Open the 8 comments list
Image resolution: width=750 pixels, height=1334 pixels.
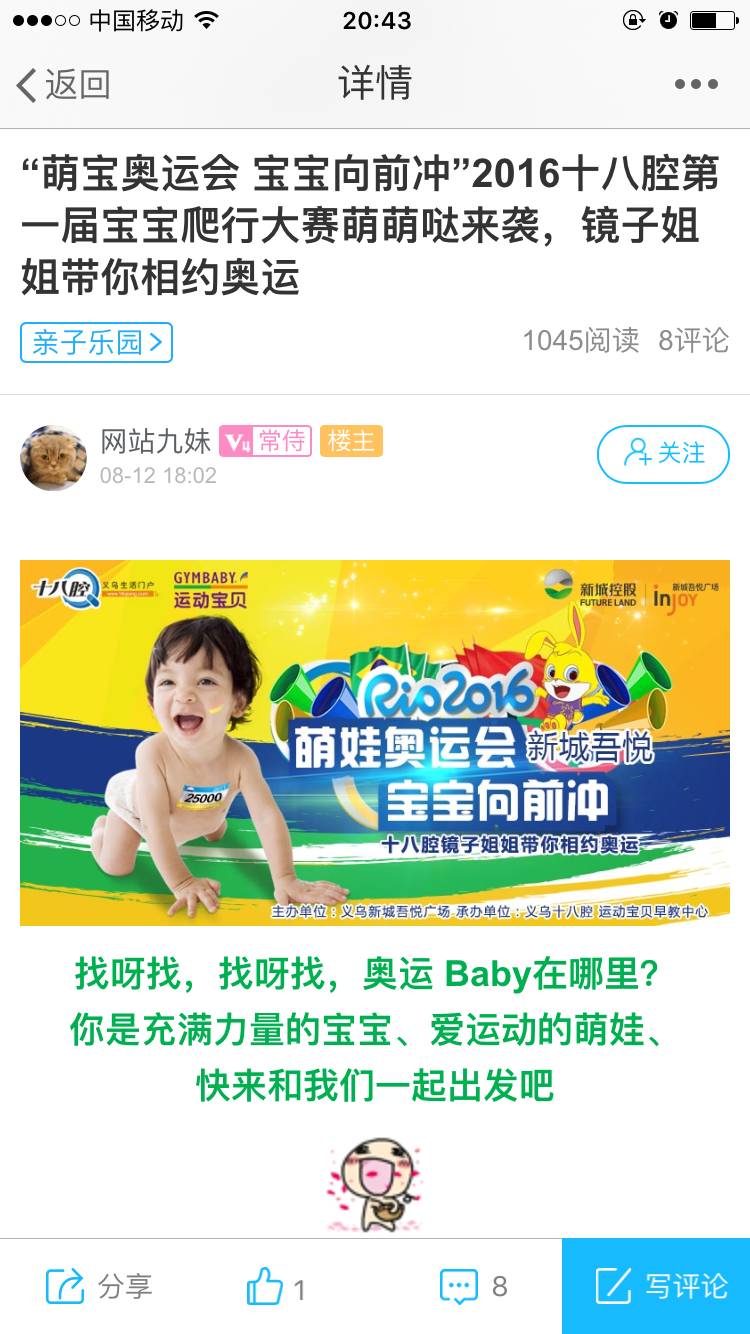tap(473, 1286)
